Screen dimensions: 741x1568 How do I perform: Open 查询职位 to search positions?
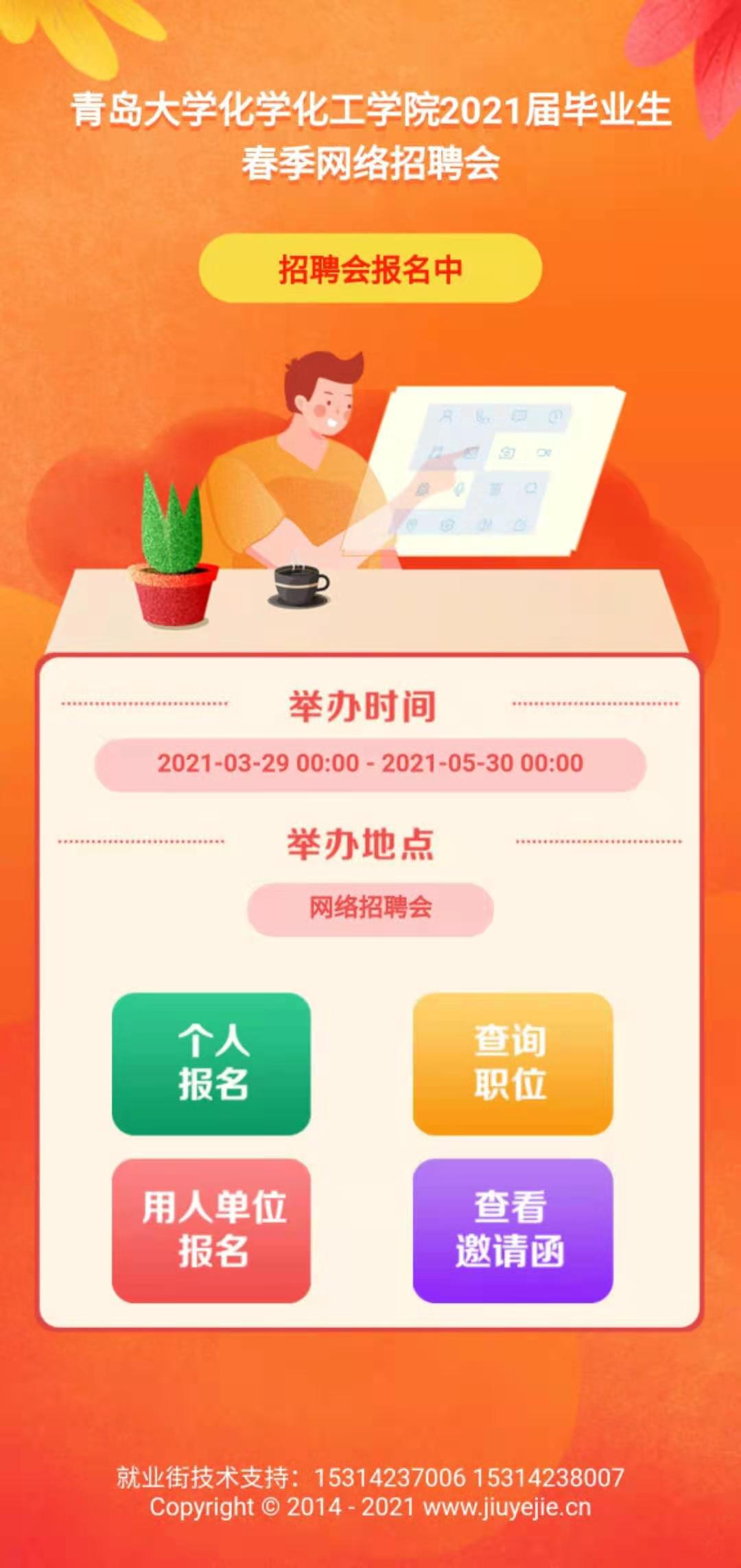coord(512,1063)
